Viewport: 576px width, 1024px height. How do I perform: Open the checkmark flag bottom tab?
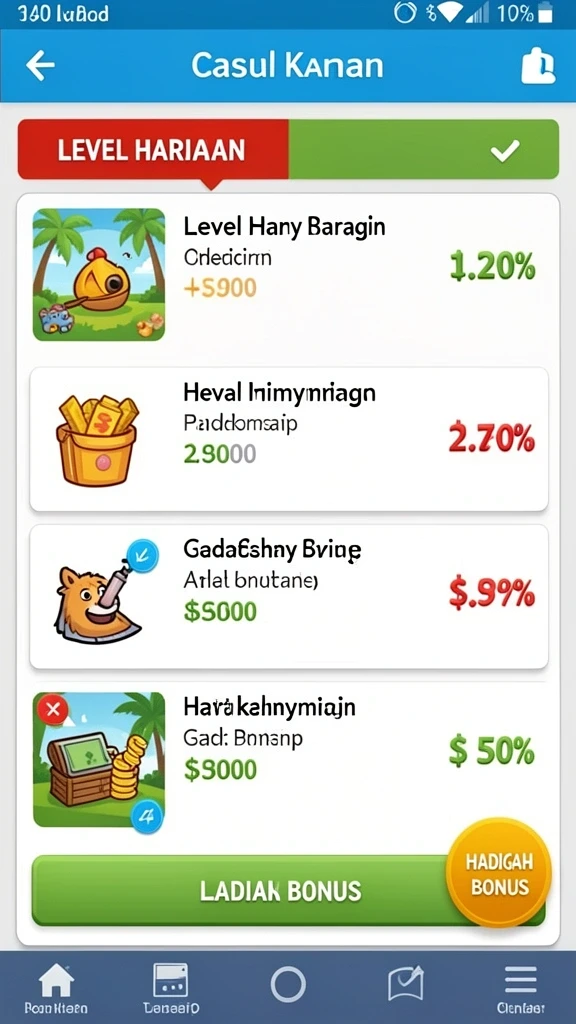406,984
